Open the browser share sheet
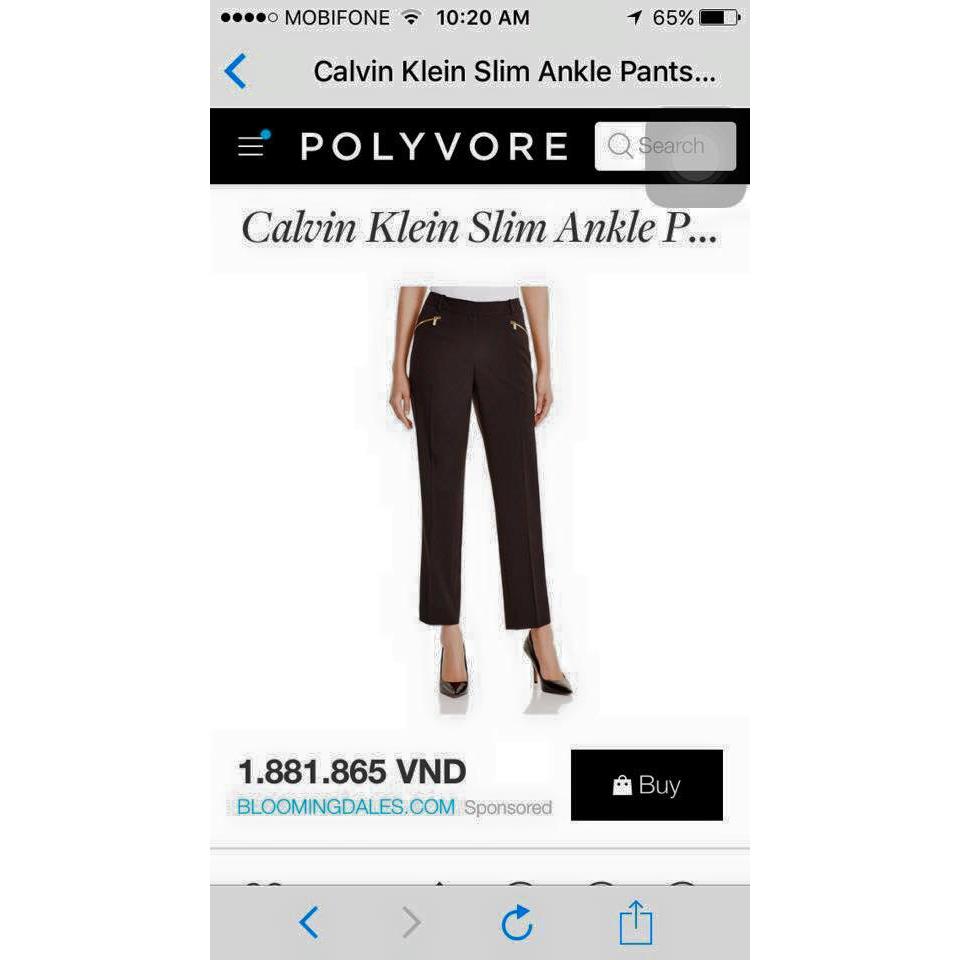This screenshot has width=960, height=960. pos(635,922)
